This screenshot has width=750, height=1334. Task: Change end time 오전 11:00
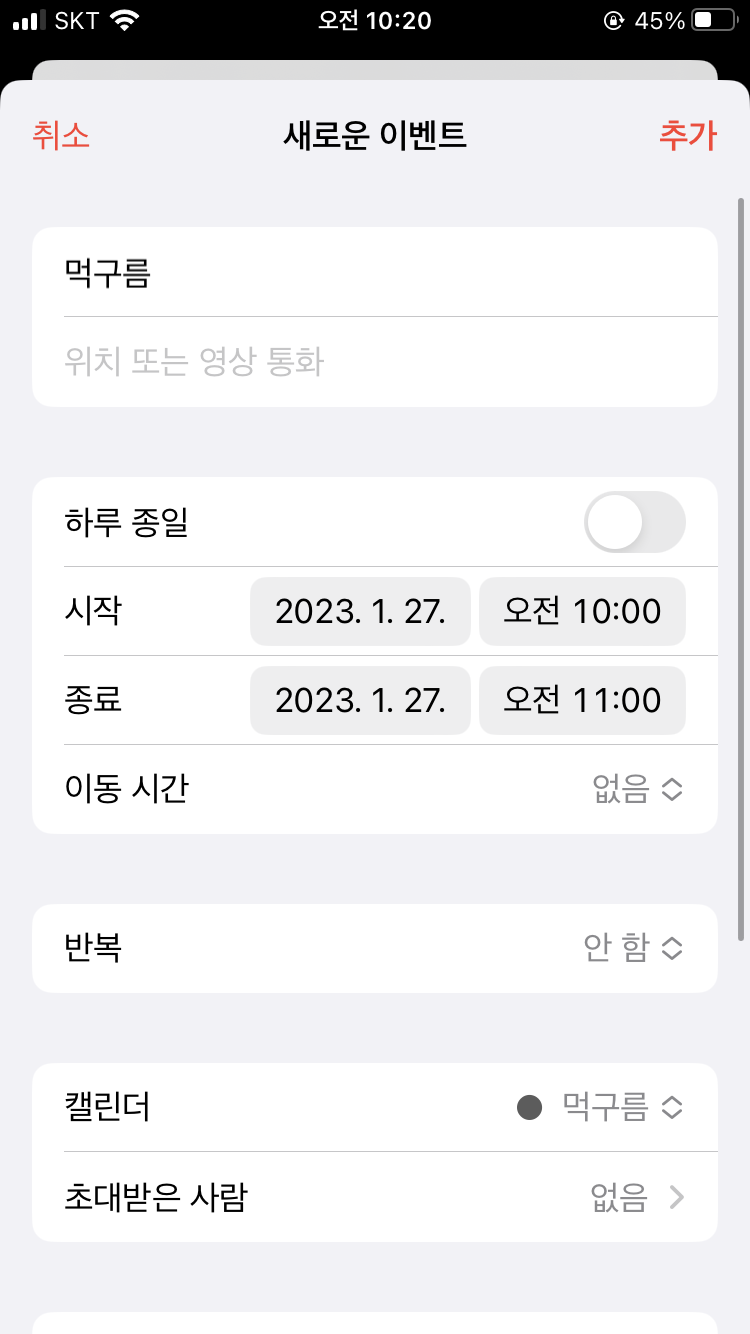(x=582, y=700)
